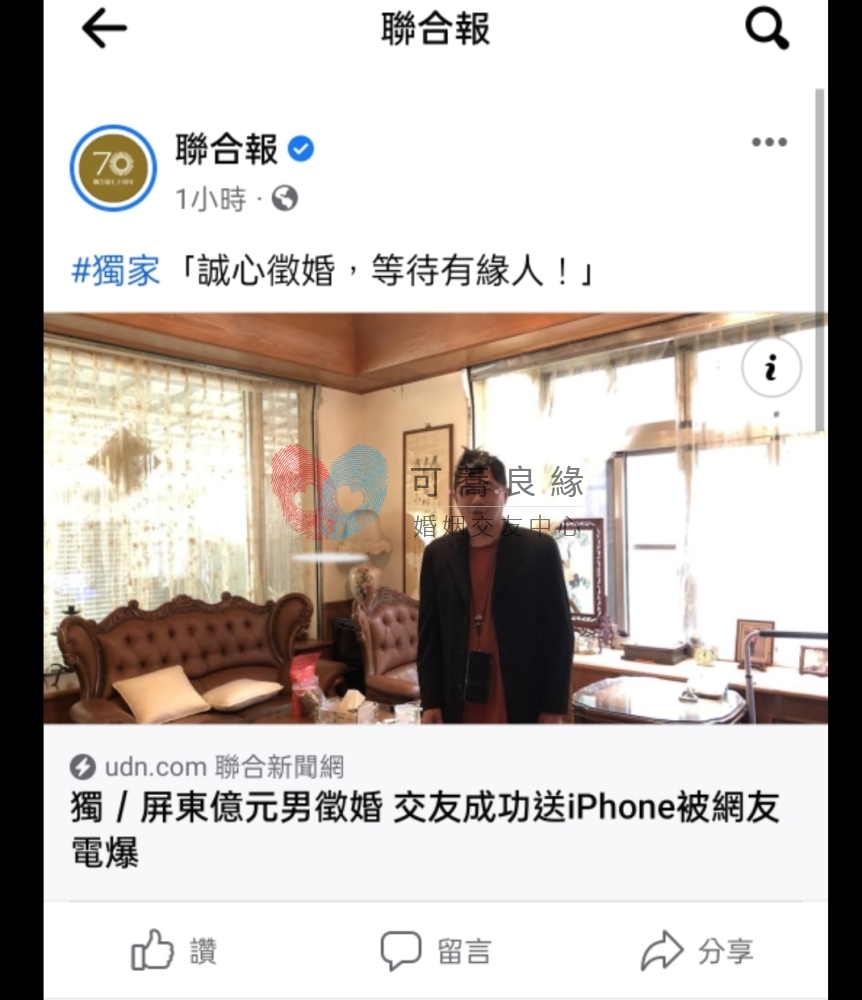Image resolution: width=862 pixels, height=1000 pixels.
Task: Open search in 聯合報 page
Action: (767, 30)
